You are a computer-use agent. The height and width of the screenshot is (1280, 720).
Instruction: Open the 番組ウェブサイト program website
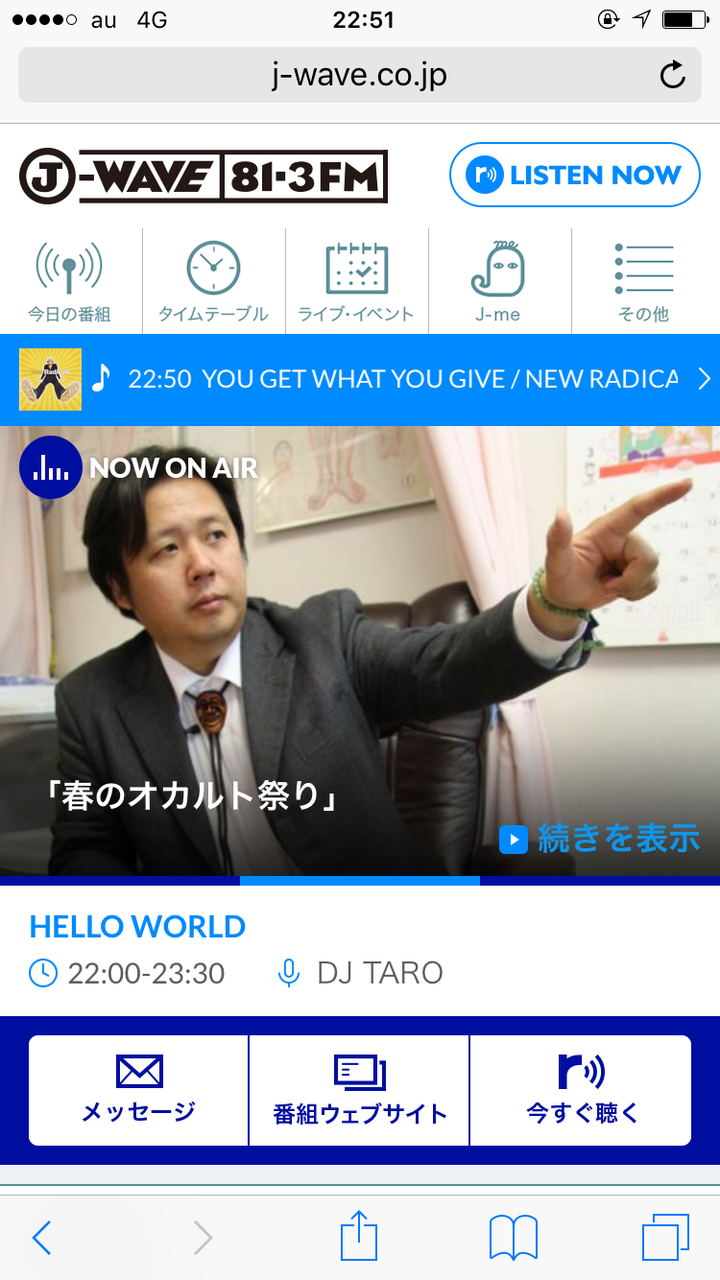click(359, 1090)
